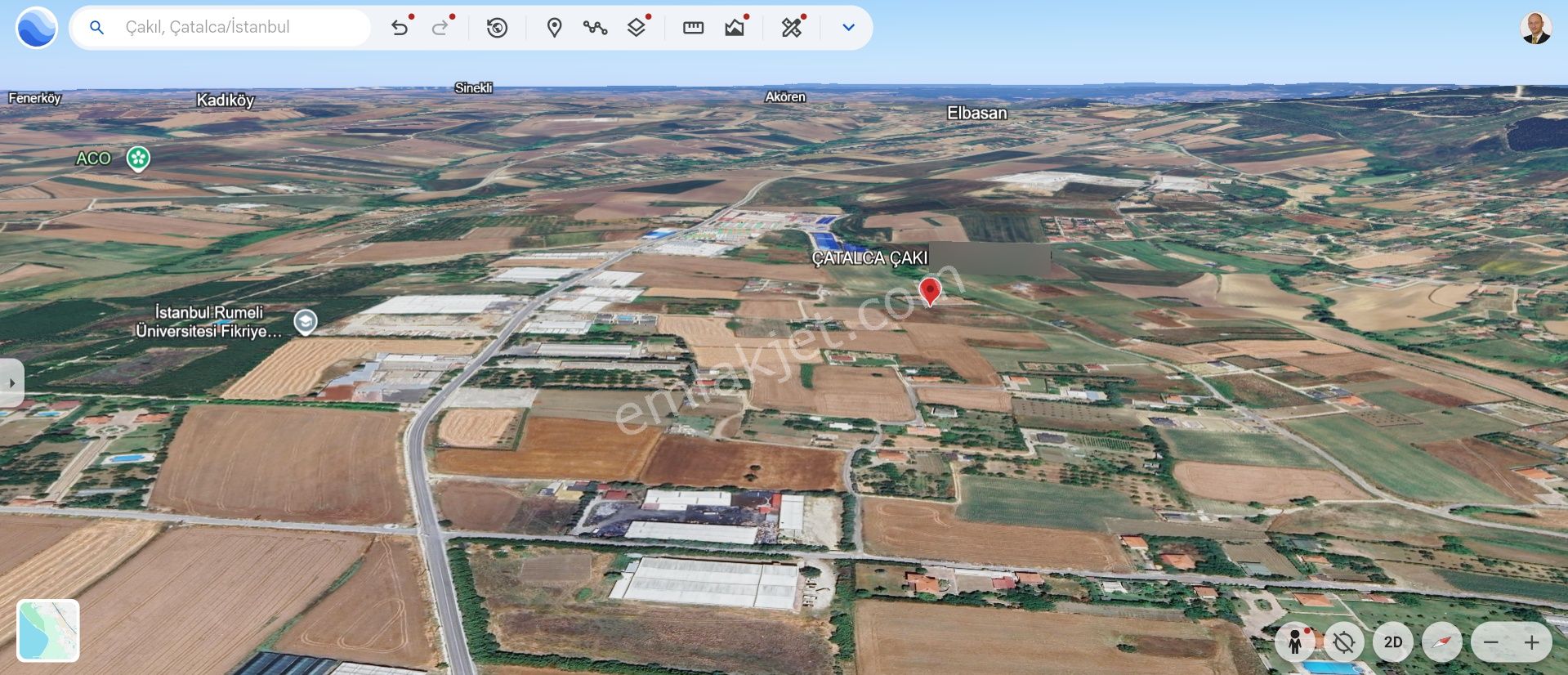Measure distance with the ruler tool
This screenshot has width=1568, height=675.
pyautogui.click(x=693, y=28)
